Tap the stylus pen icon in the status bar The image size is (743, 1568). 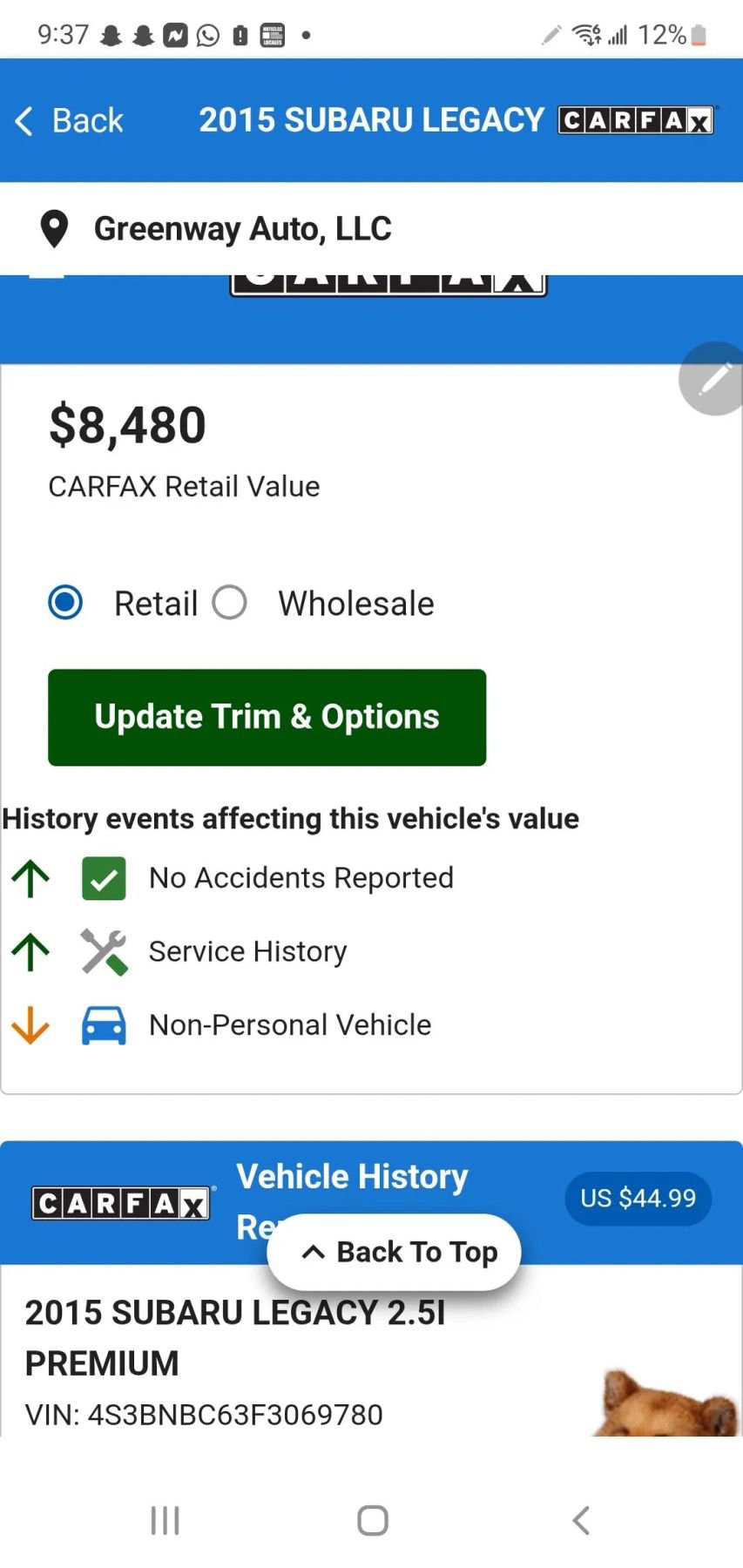tap(550, 33)
